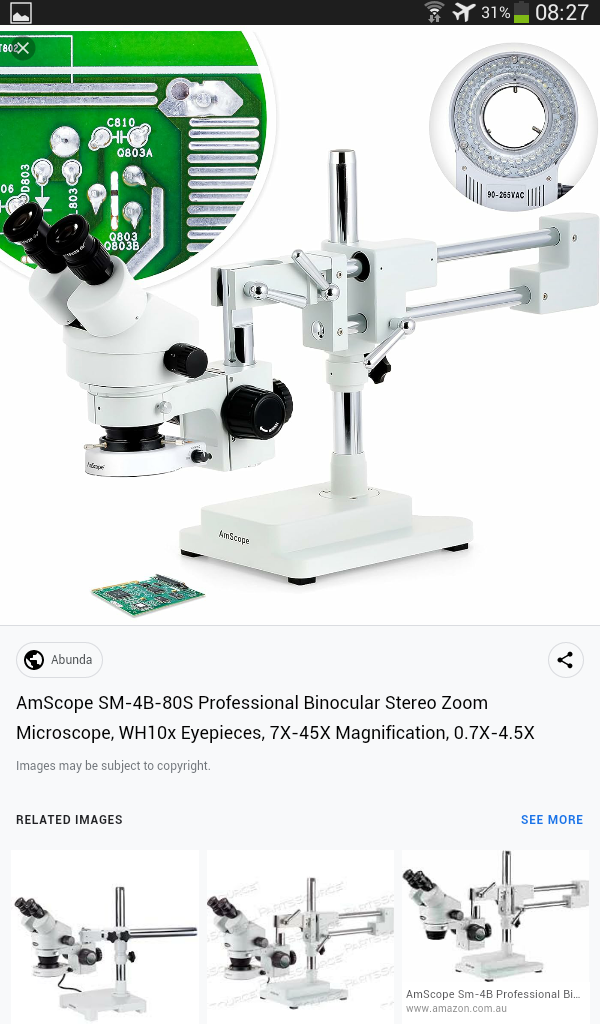This screenshot has height=1024, width=600.
Task: Close the image viewer
Action: click(22, 48)
